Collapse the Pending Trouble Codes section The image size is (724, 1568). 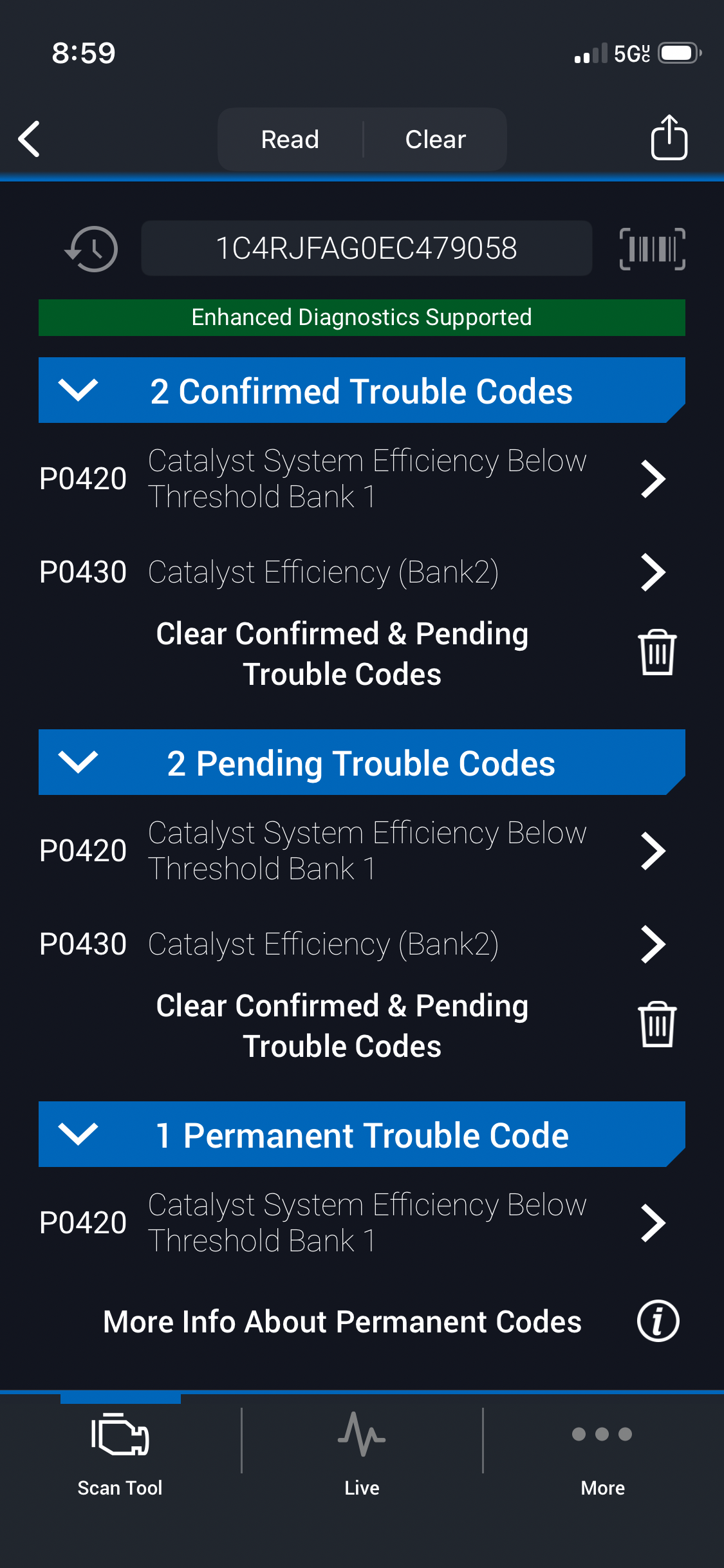coord(78,762)
